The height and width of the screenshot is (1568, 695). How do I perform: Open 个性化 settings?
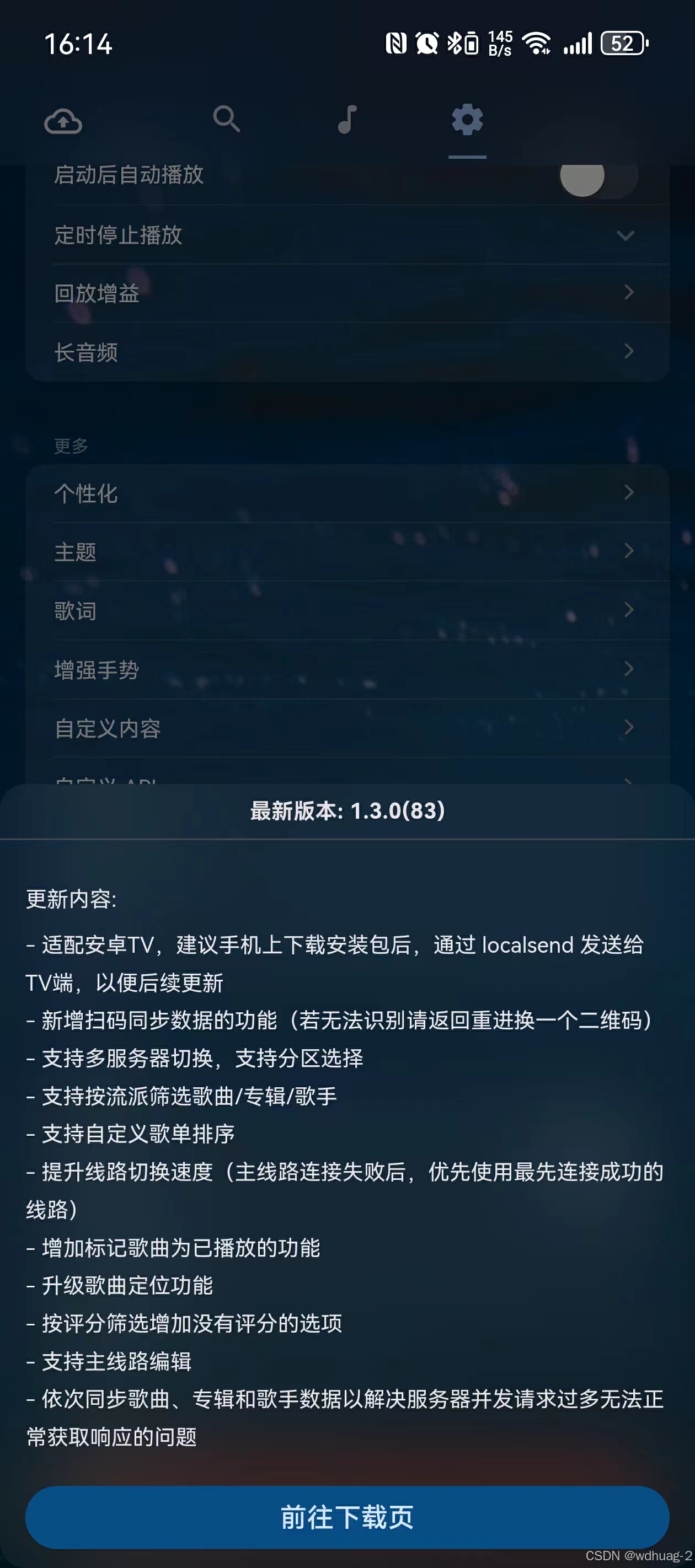[x=347, y=493]
